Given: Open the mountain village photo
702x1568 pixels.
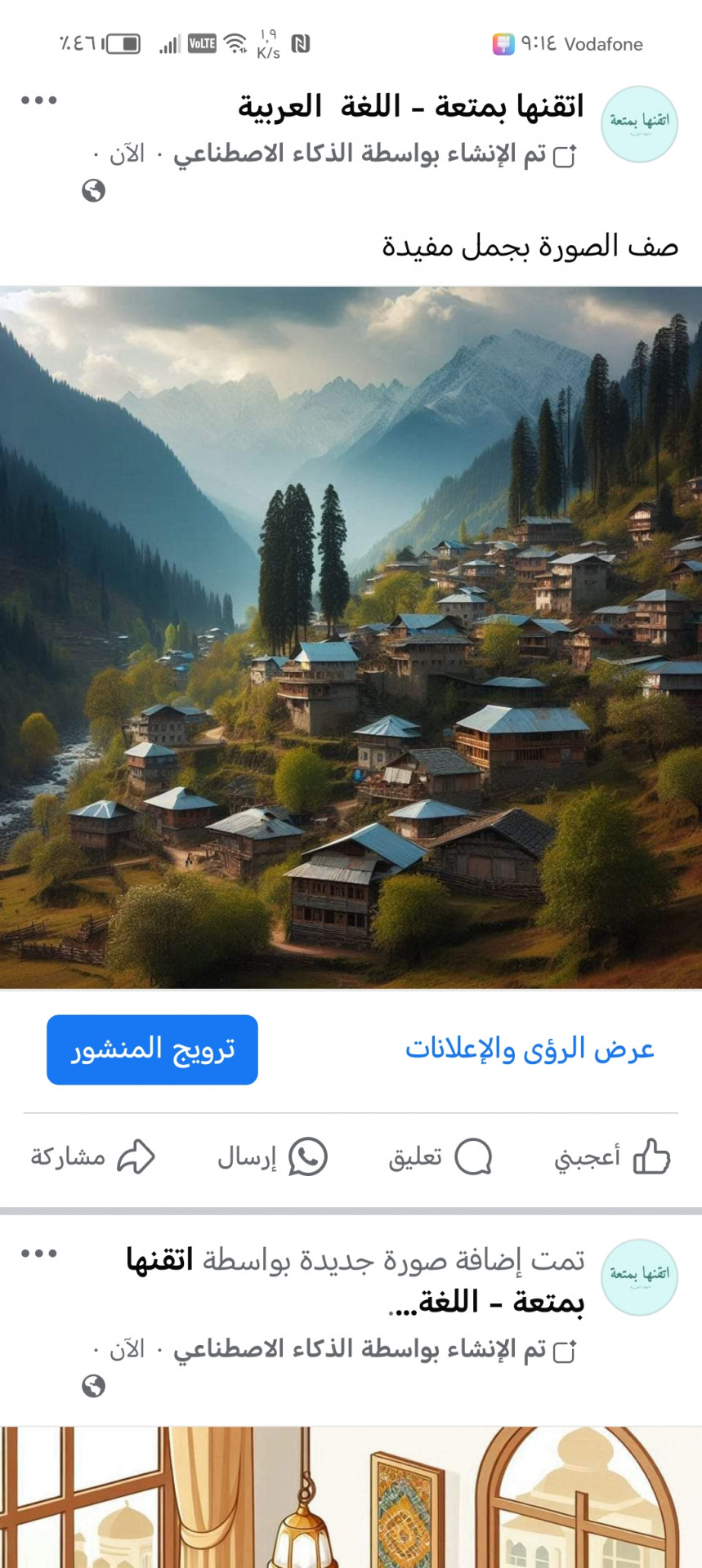Looking at the screenshot, I should 351,637.
